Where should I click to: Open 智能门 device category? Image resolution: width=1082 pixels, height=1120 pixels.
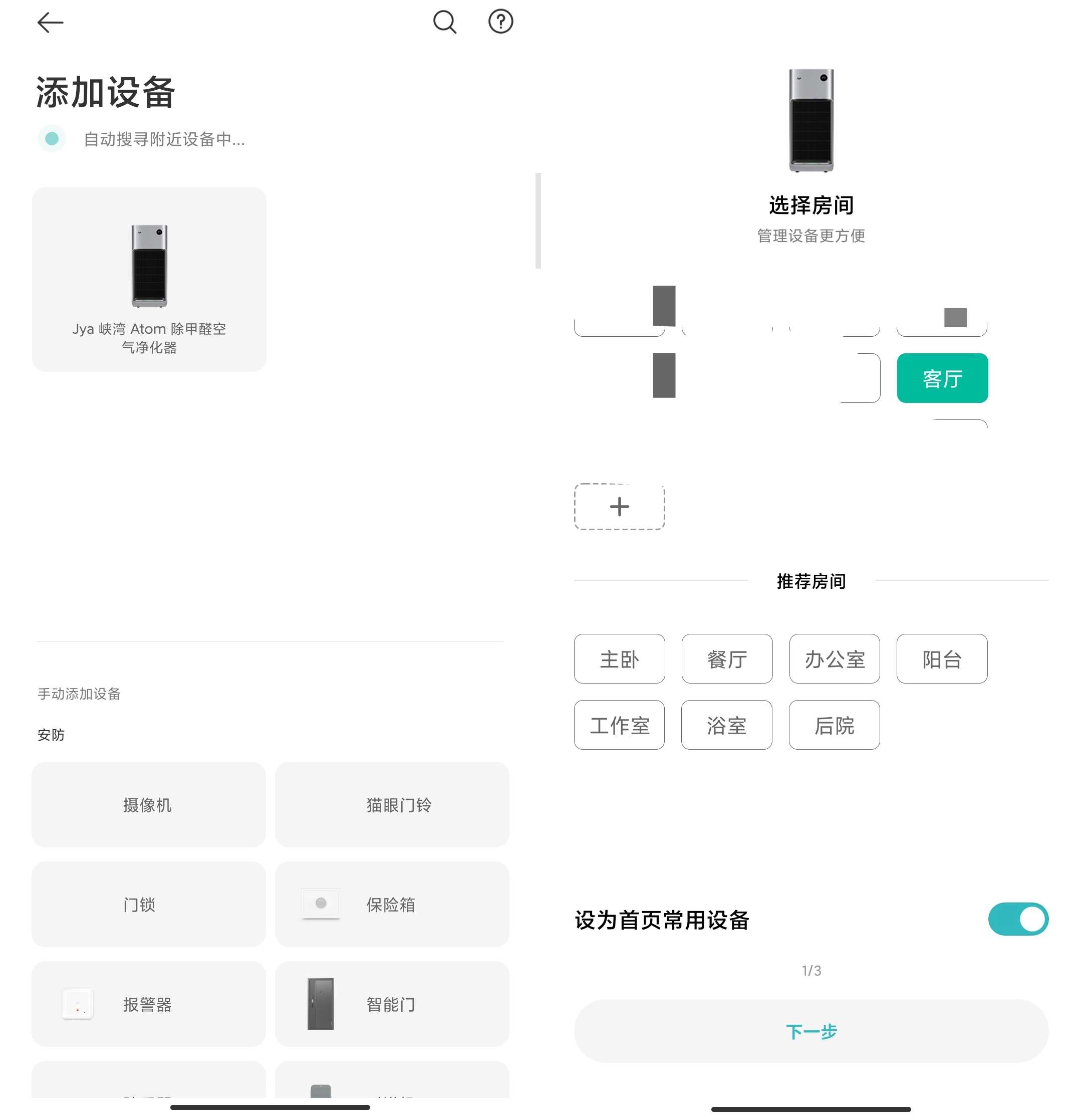[x=392, y=1004]
